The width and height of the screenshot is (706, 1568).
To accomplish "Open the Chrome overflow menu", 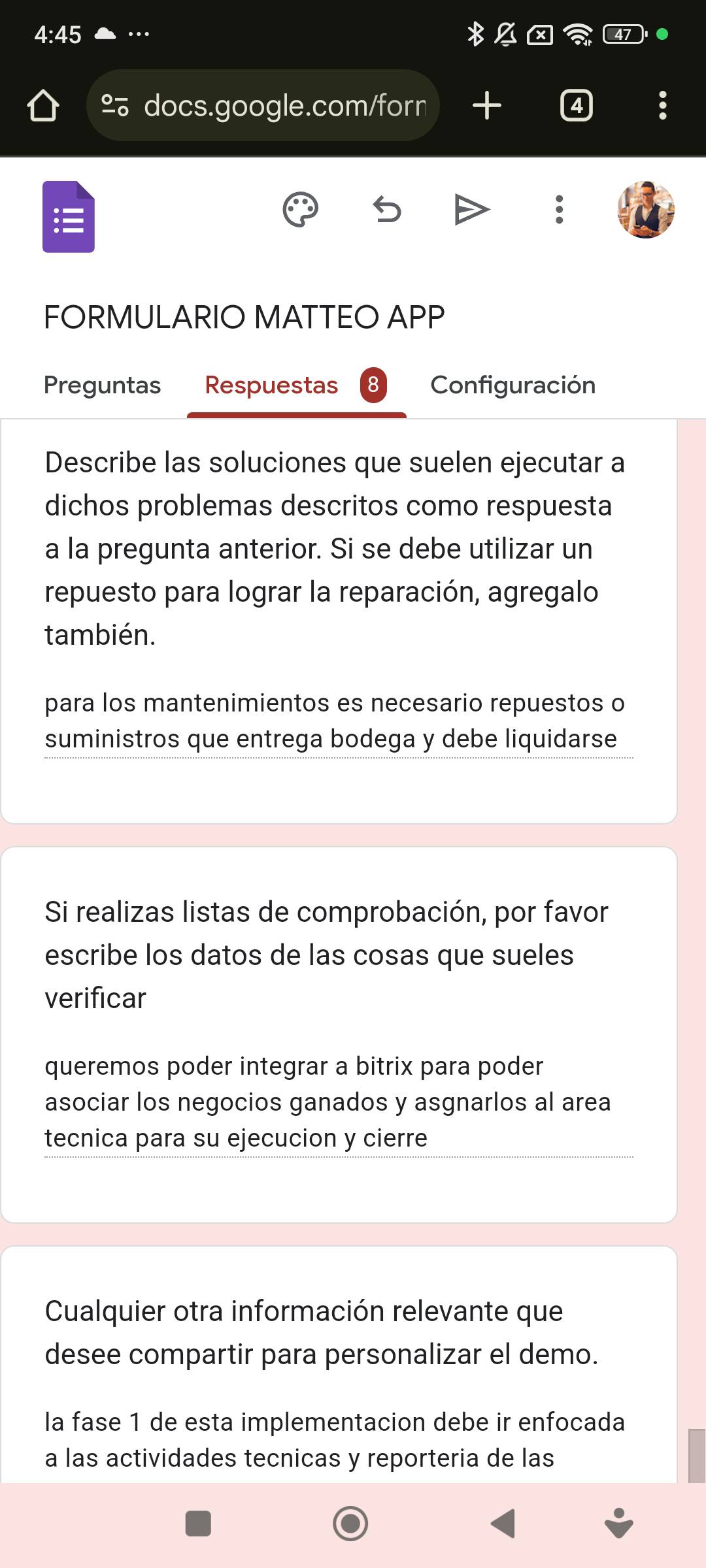I will coord(663,105).
